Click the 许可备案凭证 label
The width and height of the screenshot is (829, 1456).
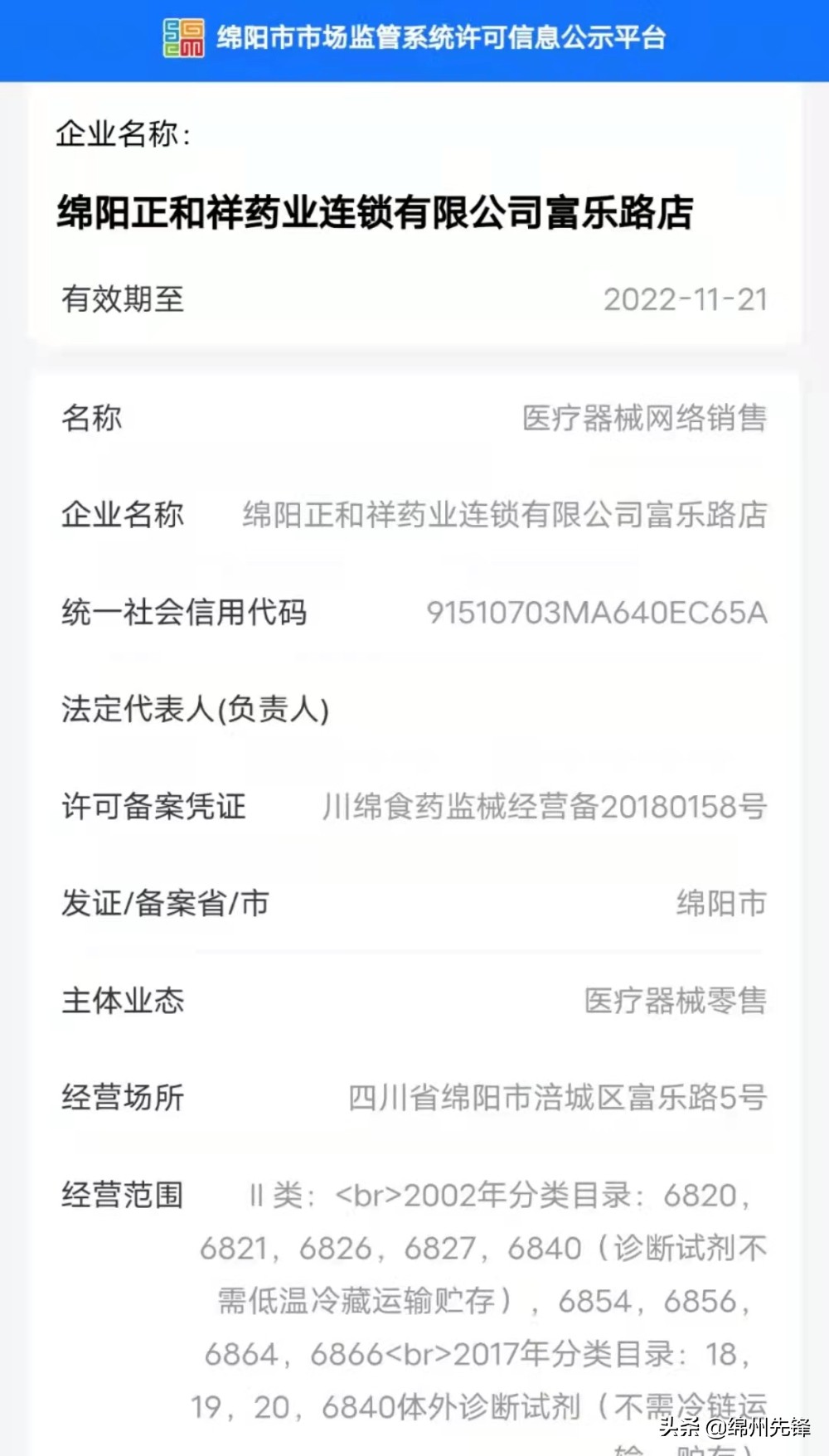(153, 808)
